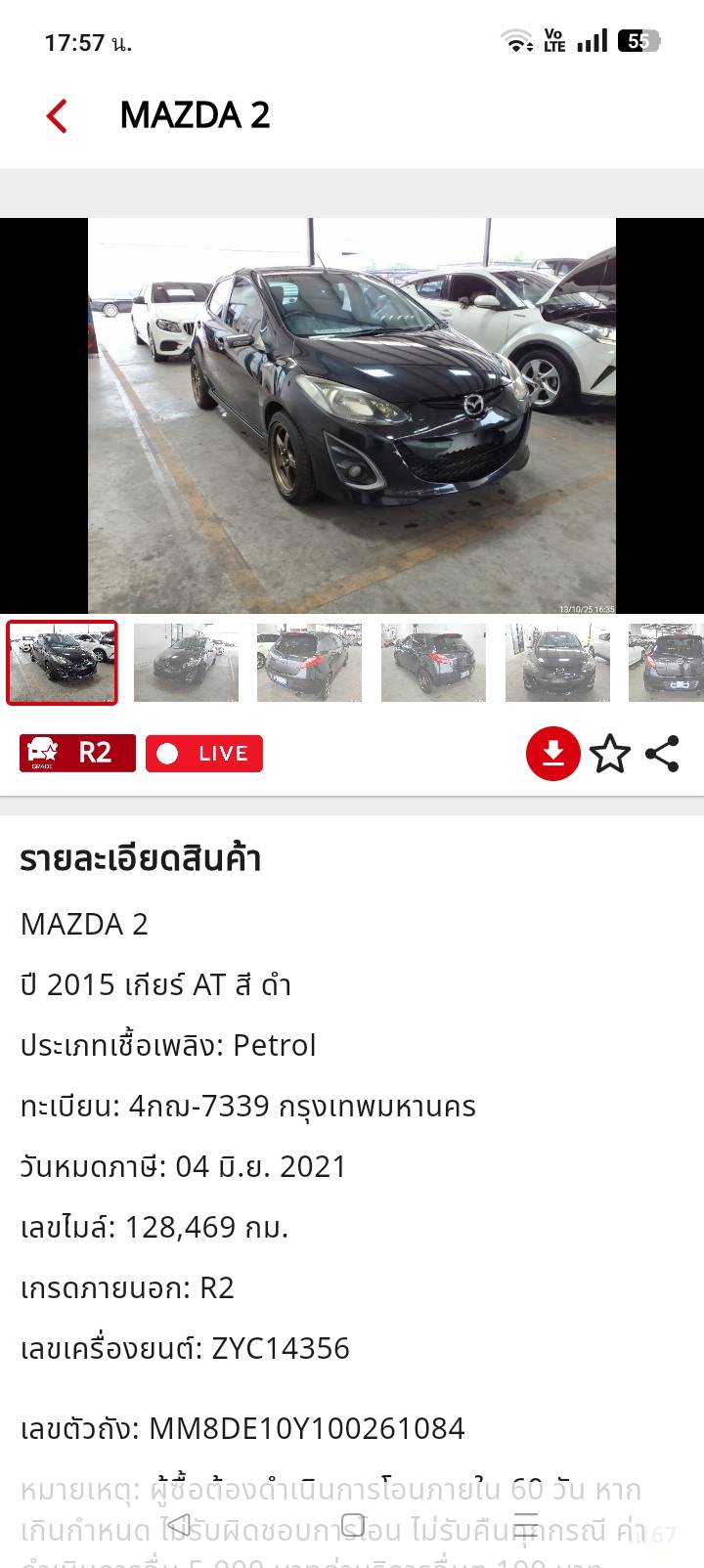Open the main Mazda 2 photo
The height and width of the screenshot is (1568, 704).
[352, 415]
